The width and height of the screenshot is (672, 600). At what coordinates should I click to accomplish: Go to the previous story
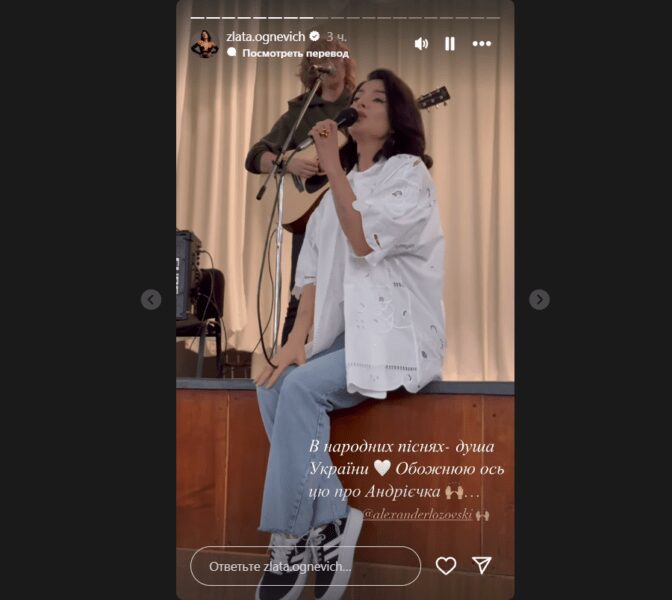(x=151, y=299)
